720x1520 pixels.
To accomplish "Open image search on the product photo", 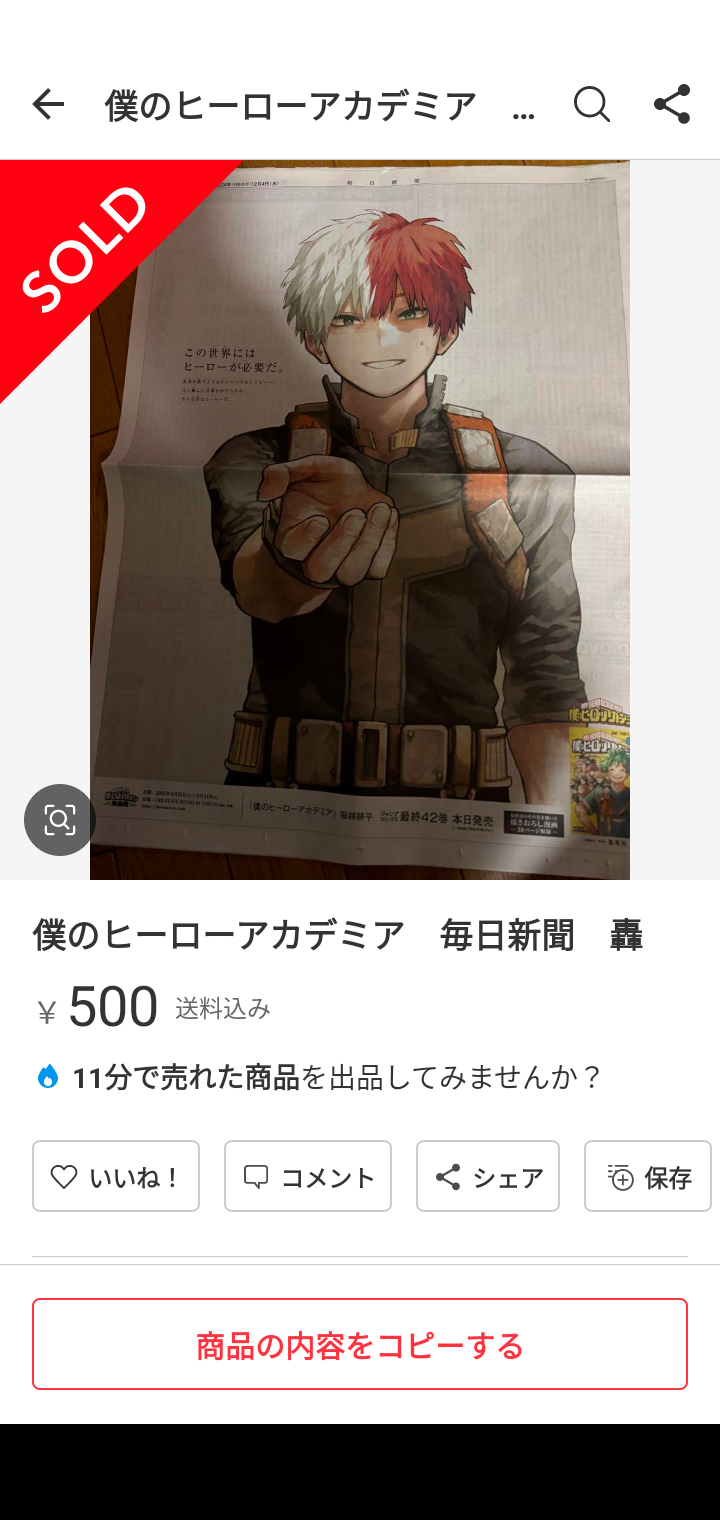I will click(x=60, y=820).
